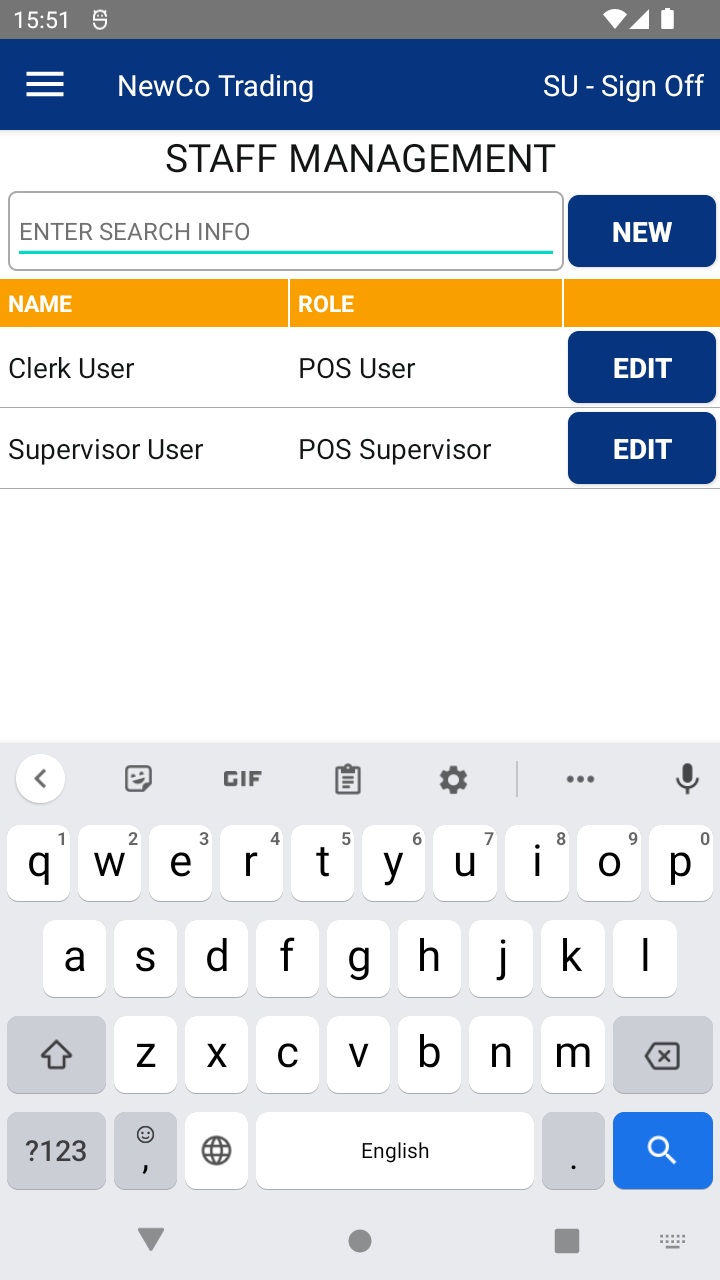Open keyboard's more options dots
Viewport: 720px width, 1280px height.
[x=580, y=779]
